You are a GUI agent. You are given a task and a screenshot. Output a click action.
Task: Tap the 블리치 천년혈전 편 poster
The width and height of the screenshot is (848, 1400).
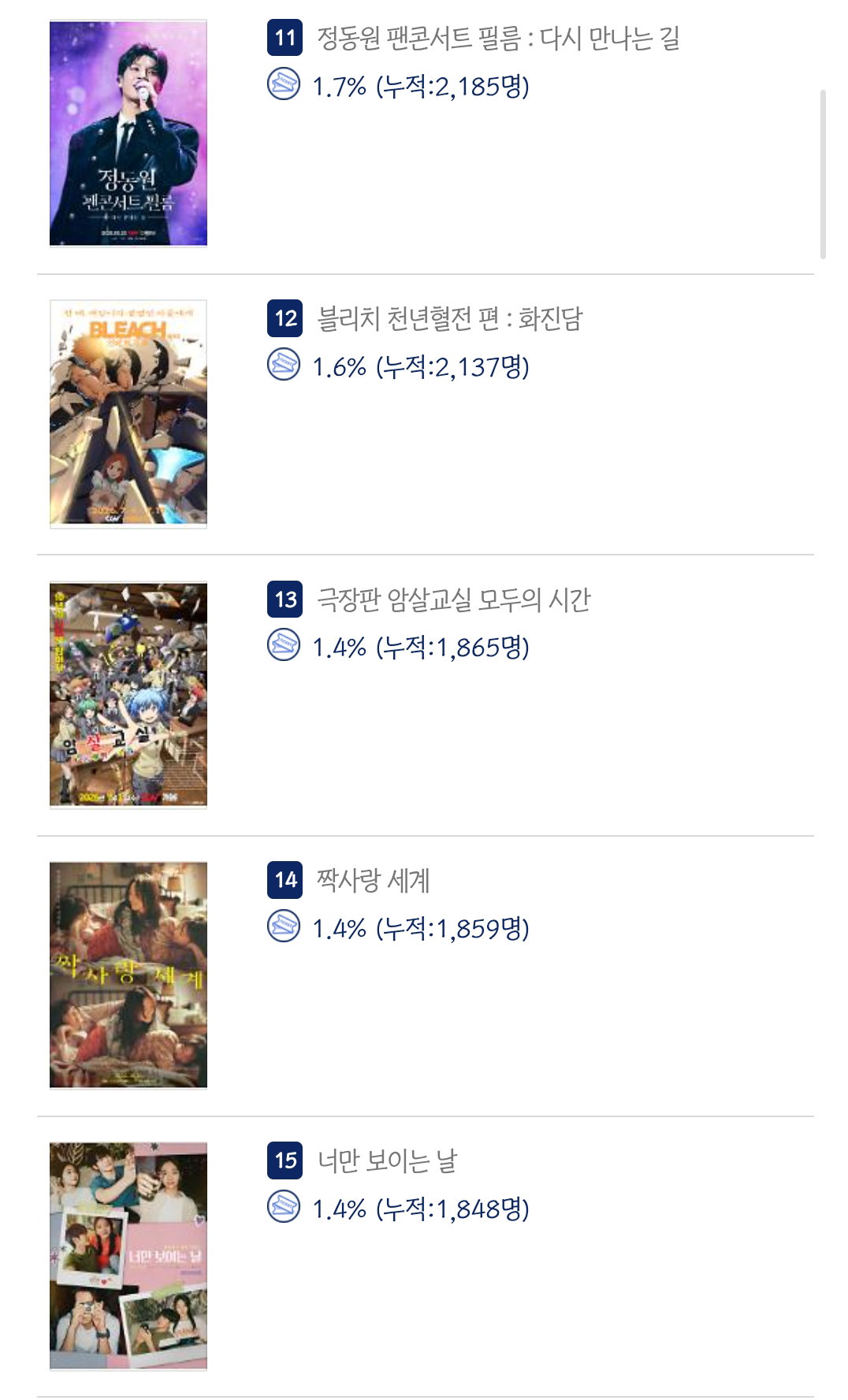tap(128, 414)
